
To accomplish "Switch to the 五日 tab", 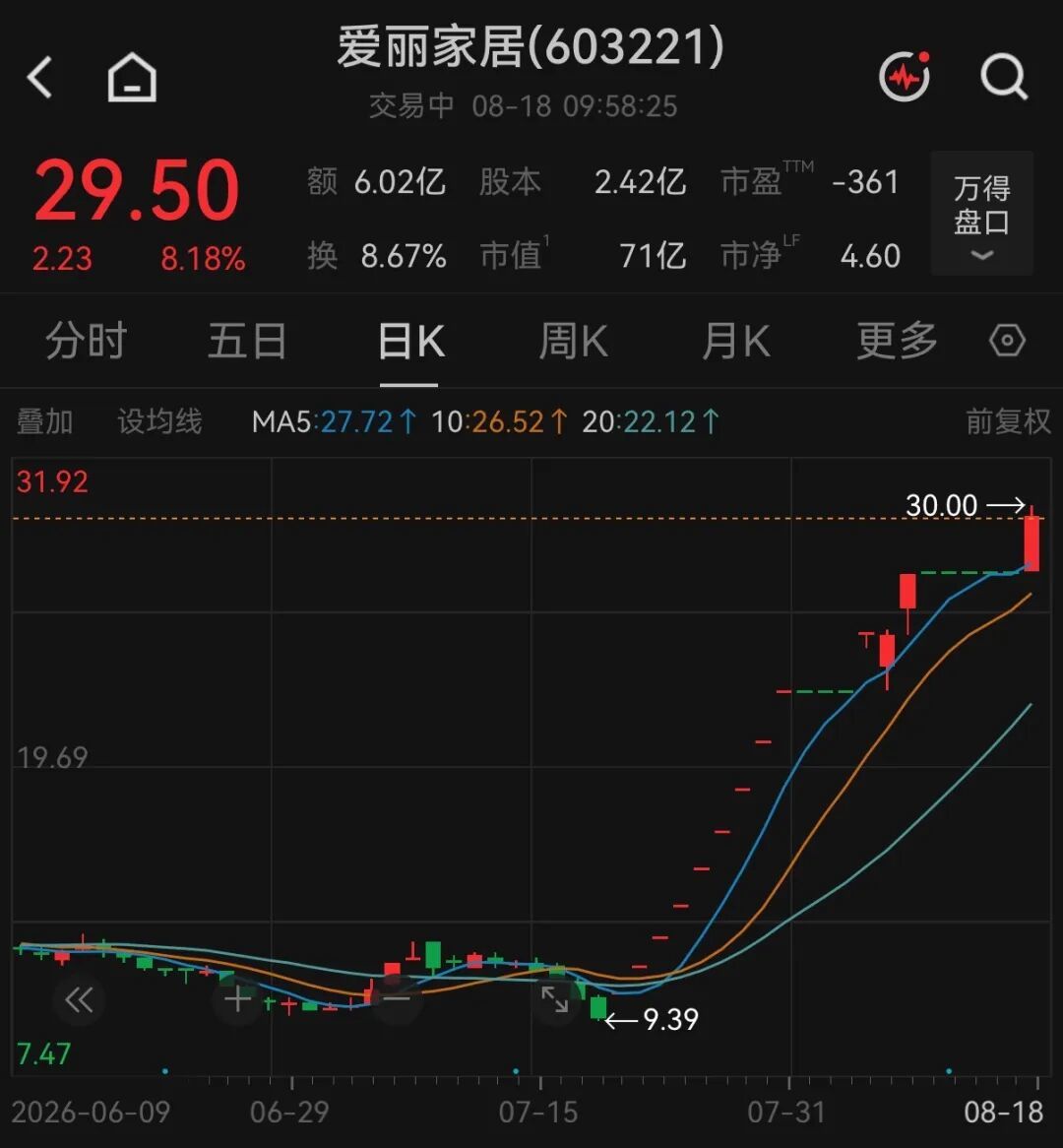I will coord(247,341).
